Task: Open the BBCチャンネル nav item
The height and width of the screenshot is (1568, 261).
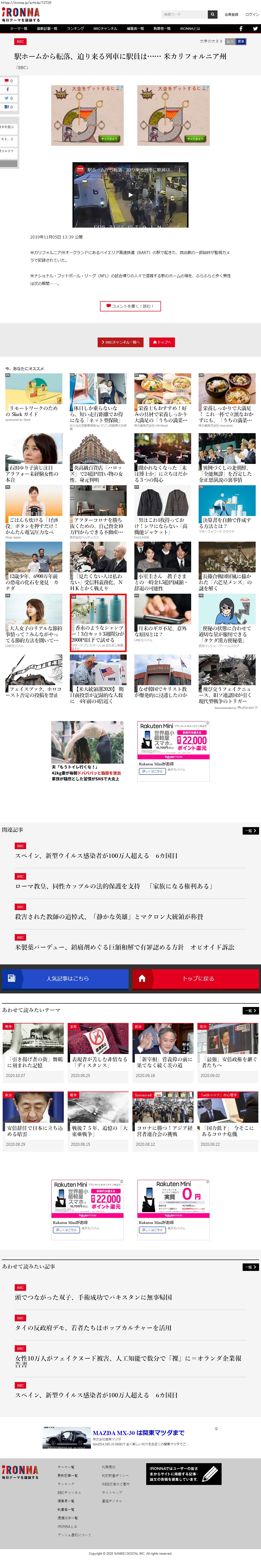Action: [x=105, y=29]
